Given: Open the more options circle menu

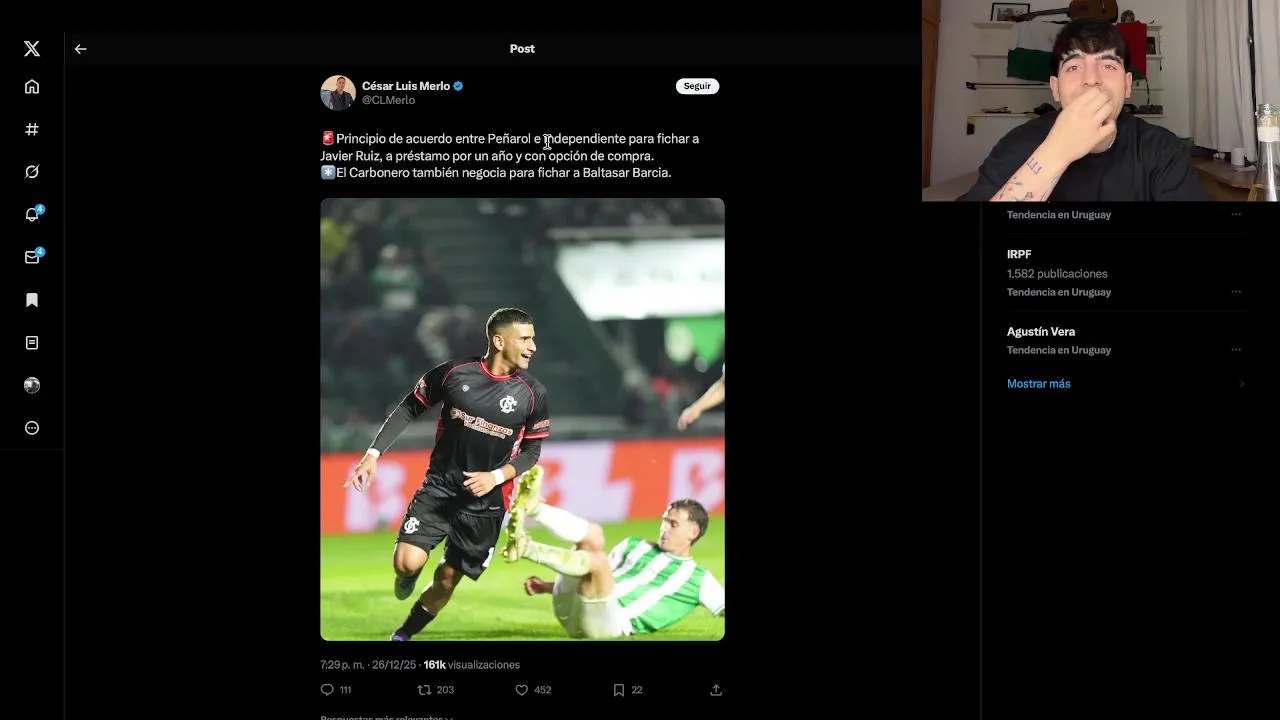Looking at the screenshot, I should (32, 428).
